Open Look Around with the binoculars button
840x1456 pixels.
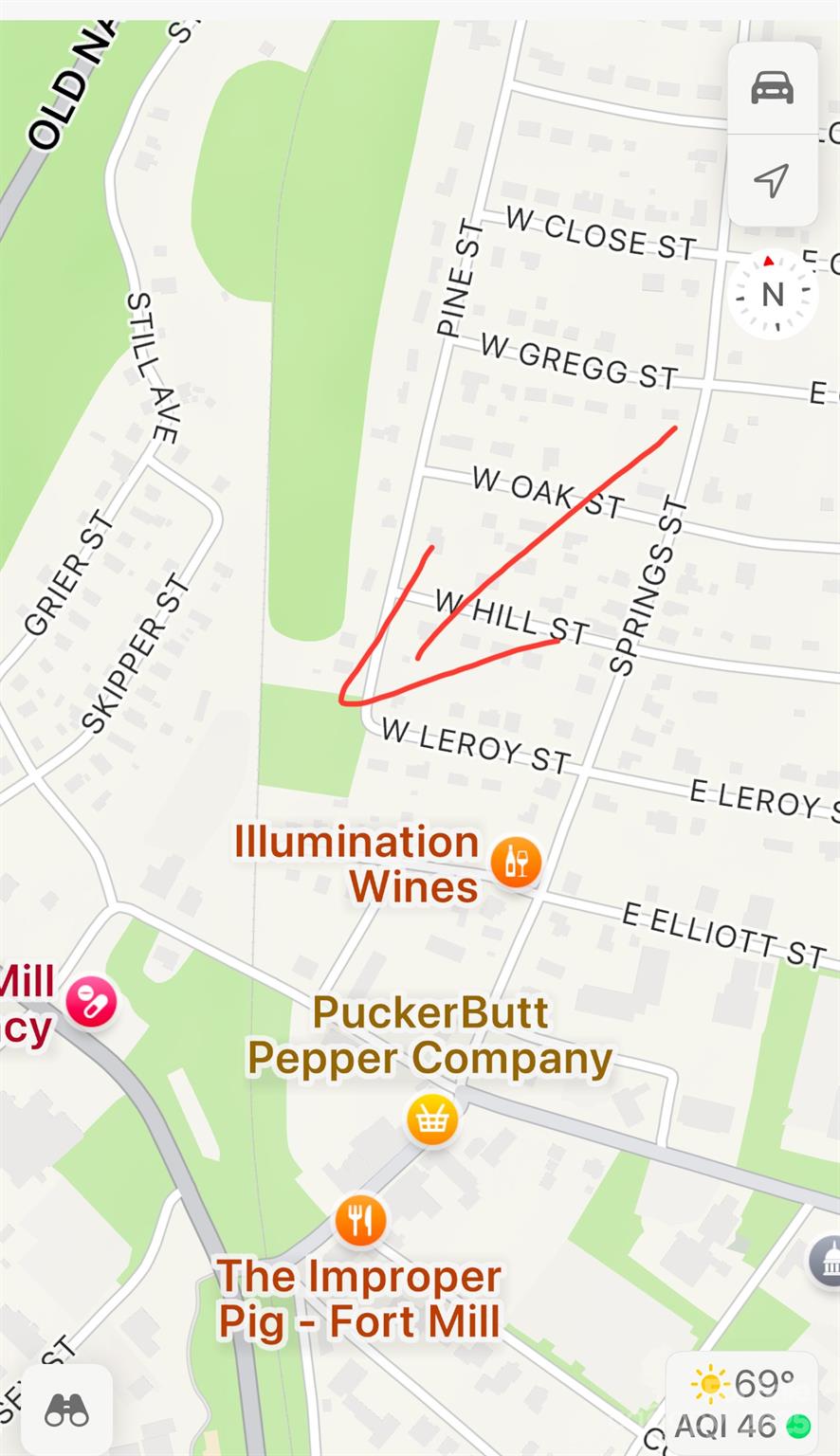[x=66, y=1410]
